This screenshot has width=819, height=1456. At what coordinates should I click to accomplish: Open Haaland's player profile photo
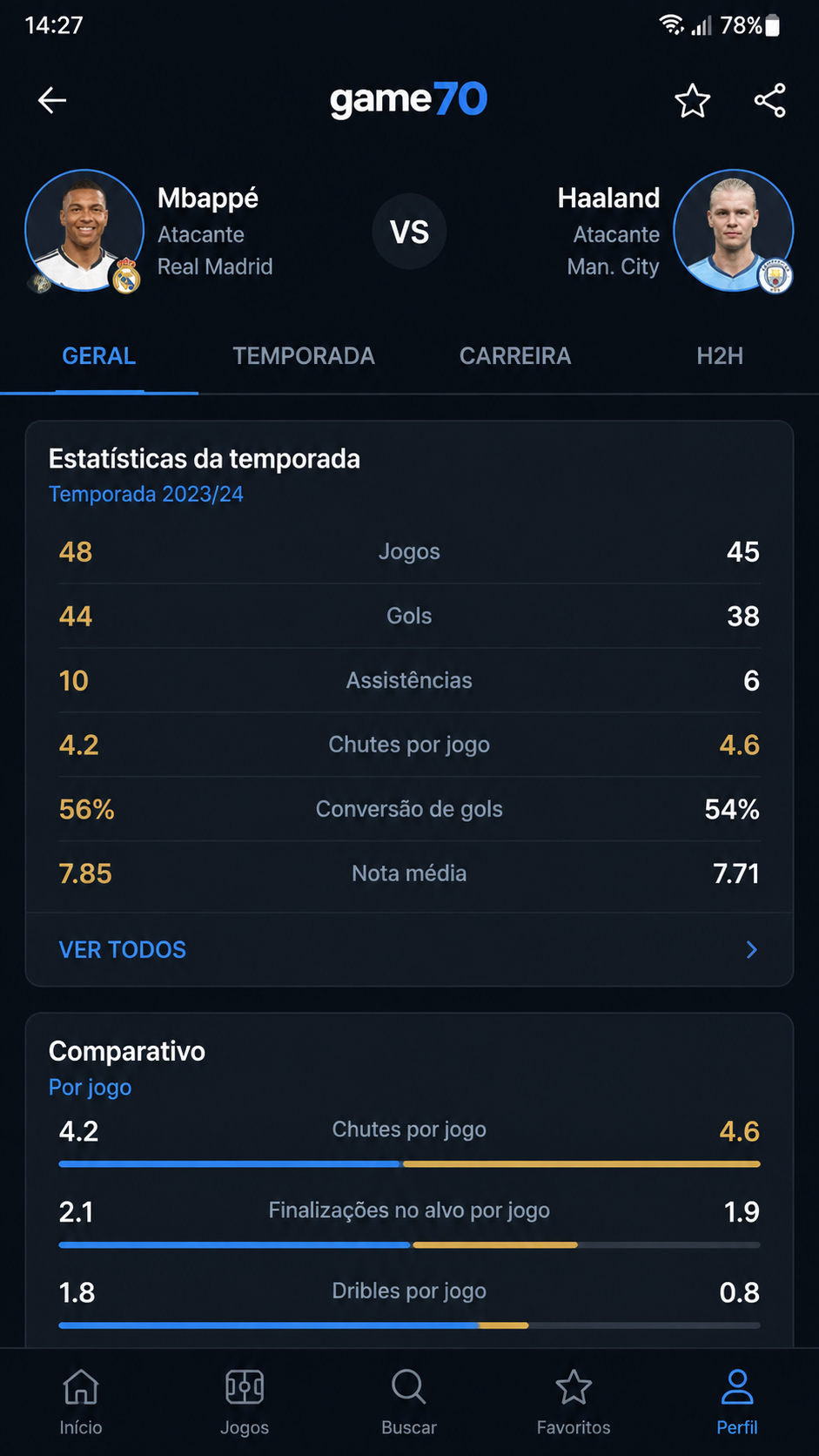pos(734,231)
